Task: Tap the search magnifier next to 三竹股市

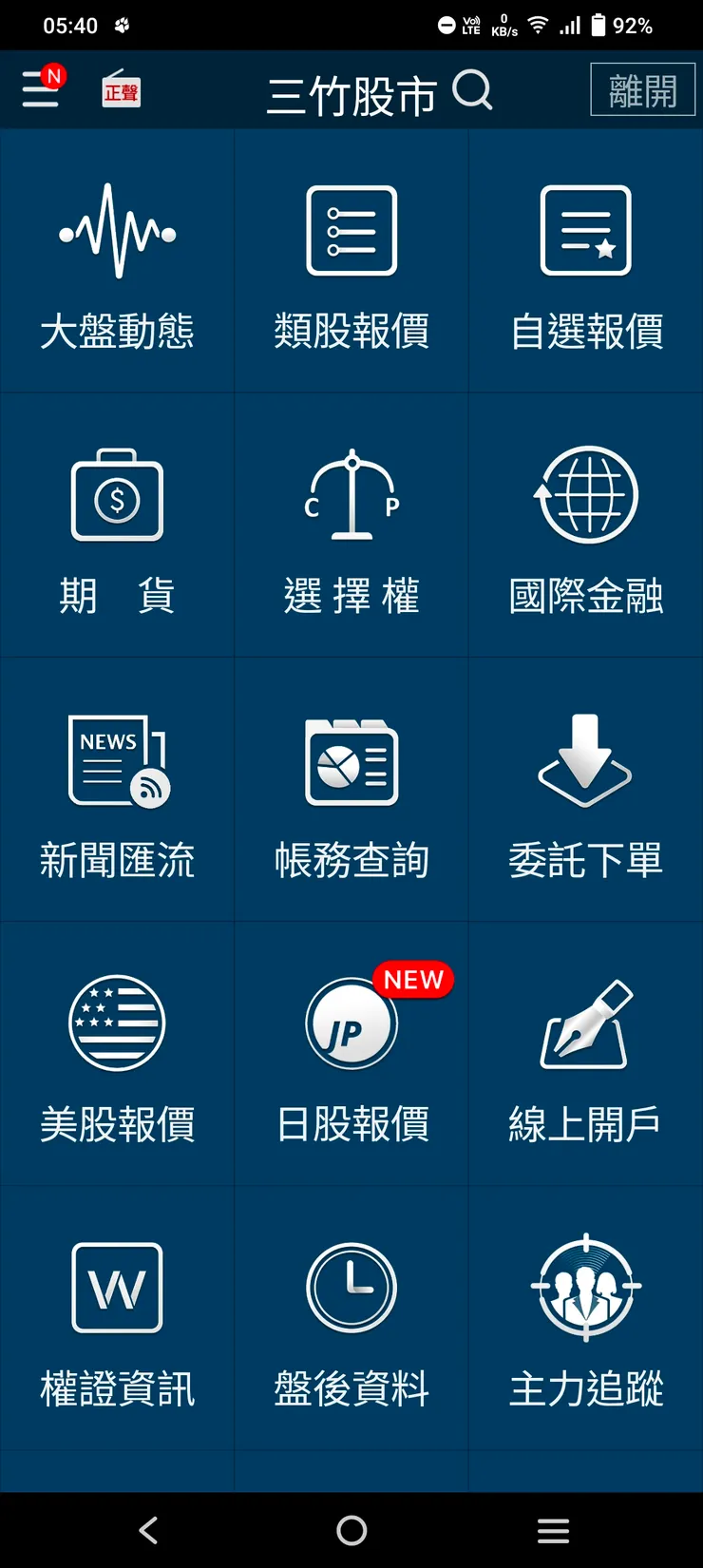Action: 474,90
